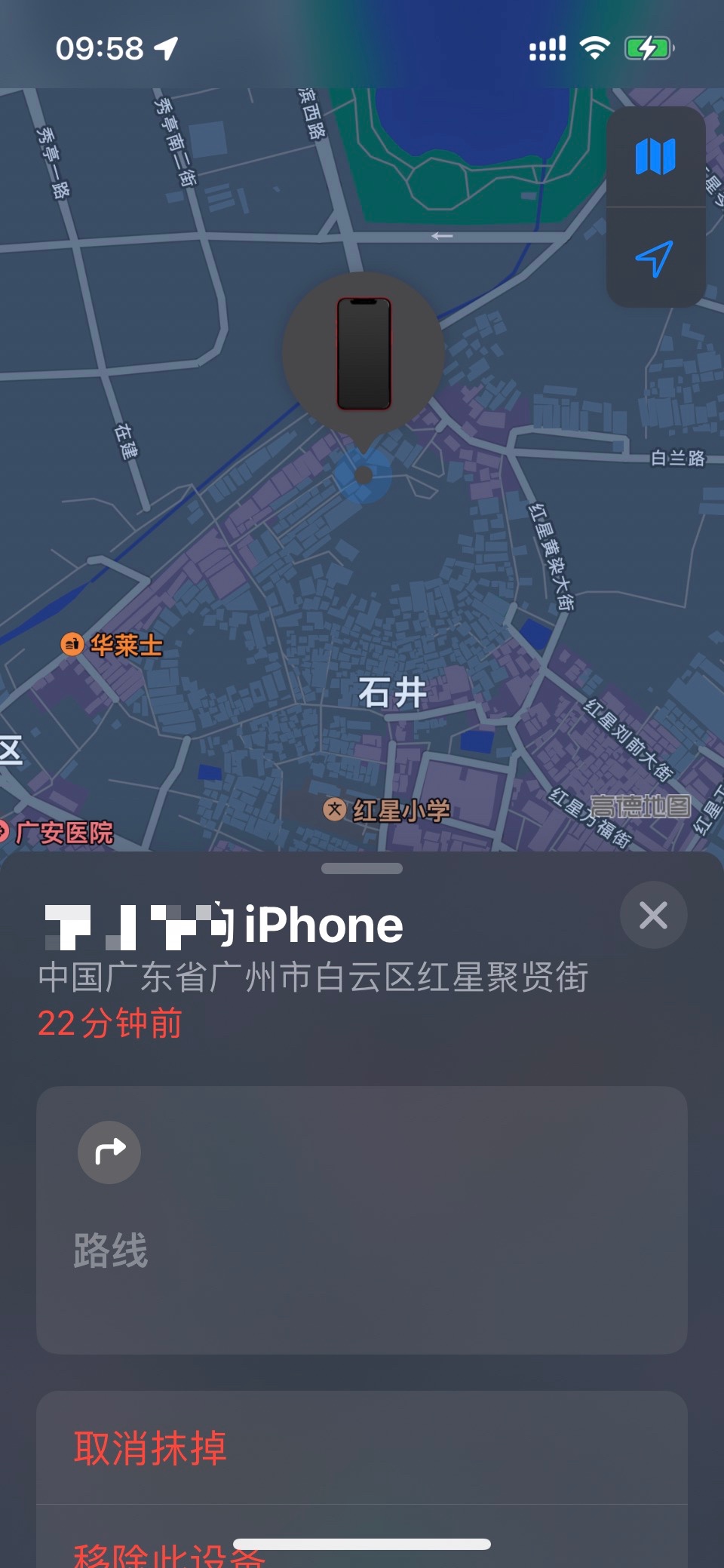The height and width of the screenshot is (1568, 724).
Task: Select the iPhone pin on the map
Action: (364, 354)
